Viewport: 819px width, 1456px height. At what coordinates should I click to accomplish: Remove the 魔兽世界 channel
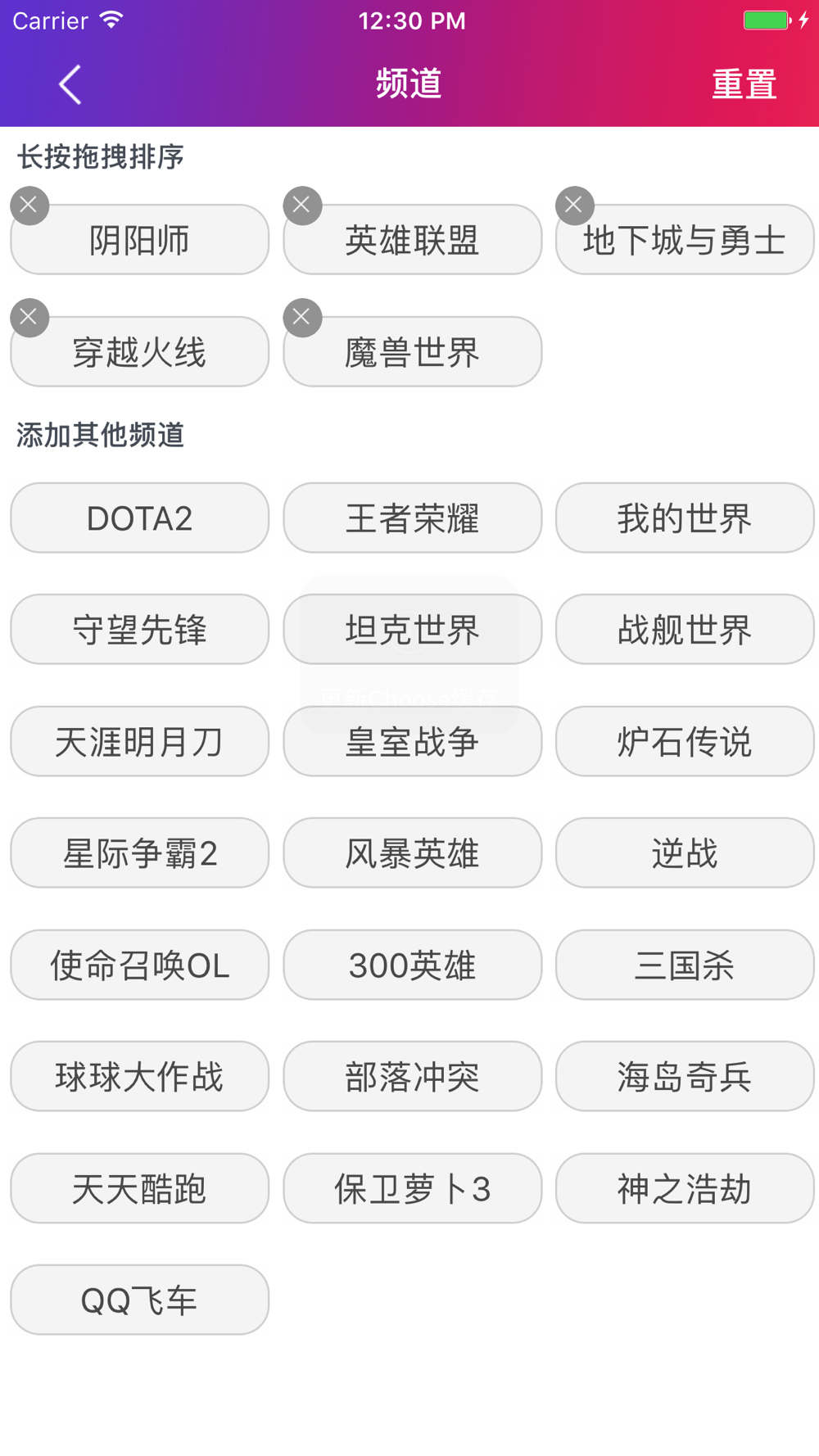302,318
